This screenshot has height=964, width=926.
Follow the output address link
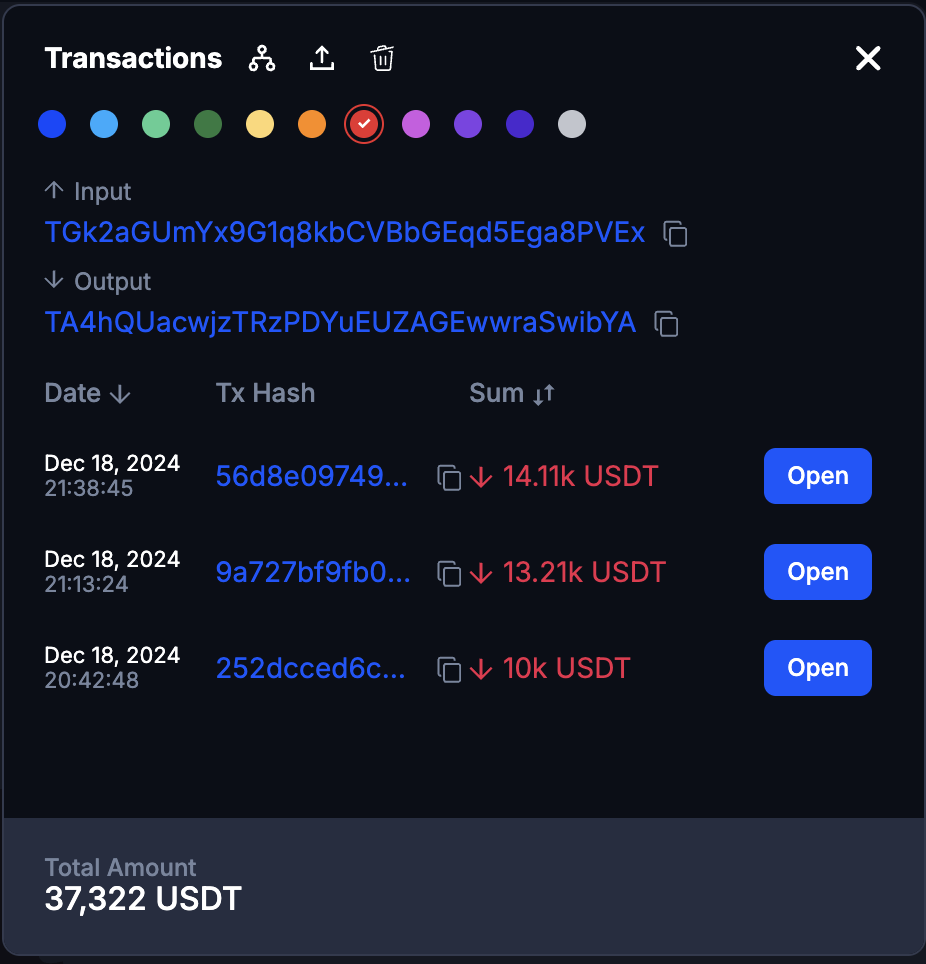coord(339,323)
